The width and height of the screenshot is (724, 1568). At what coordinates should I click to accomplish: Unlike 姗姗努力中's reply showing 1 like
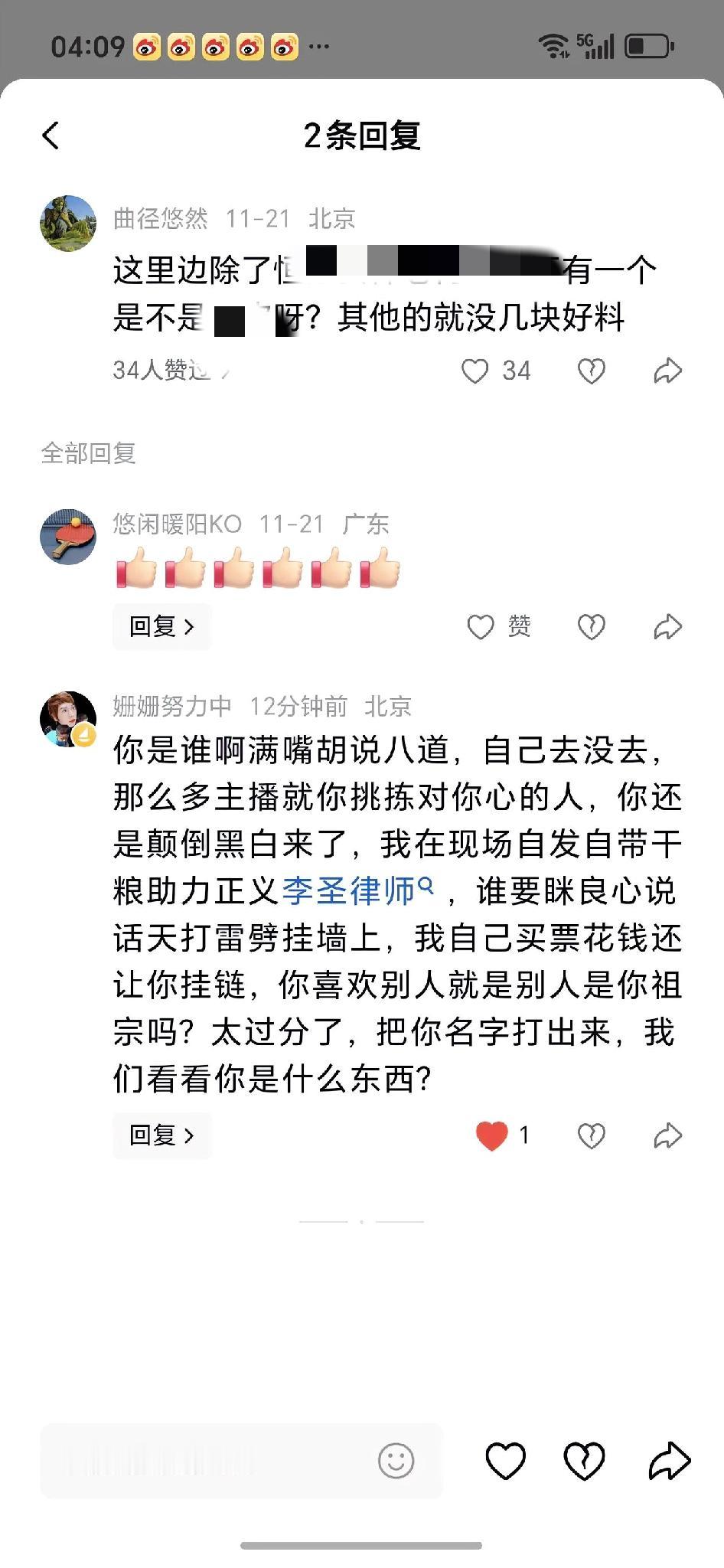(x=491, y=1135)
